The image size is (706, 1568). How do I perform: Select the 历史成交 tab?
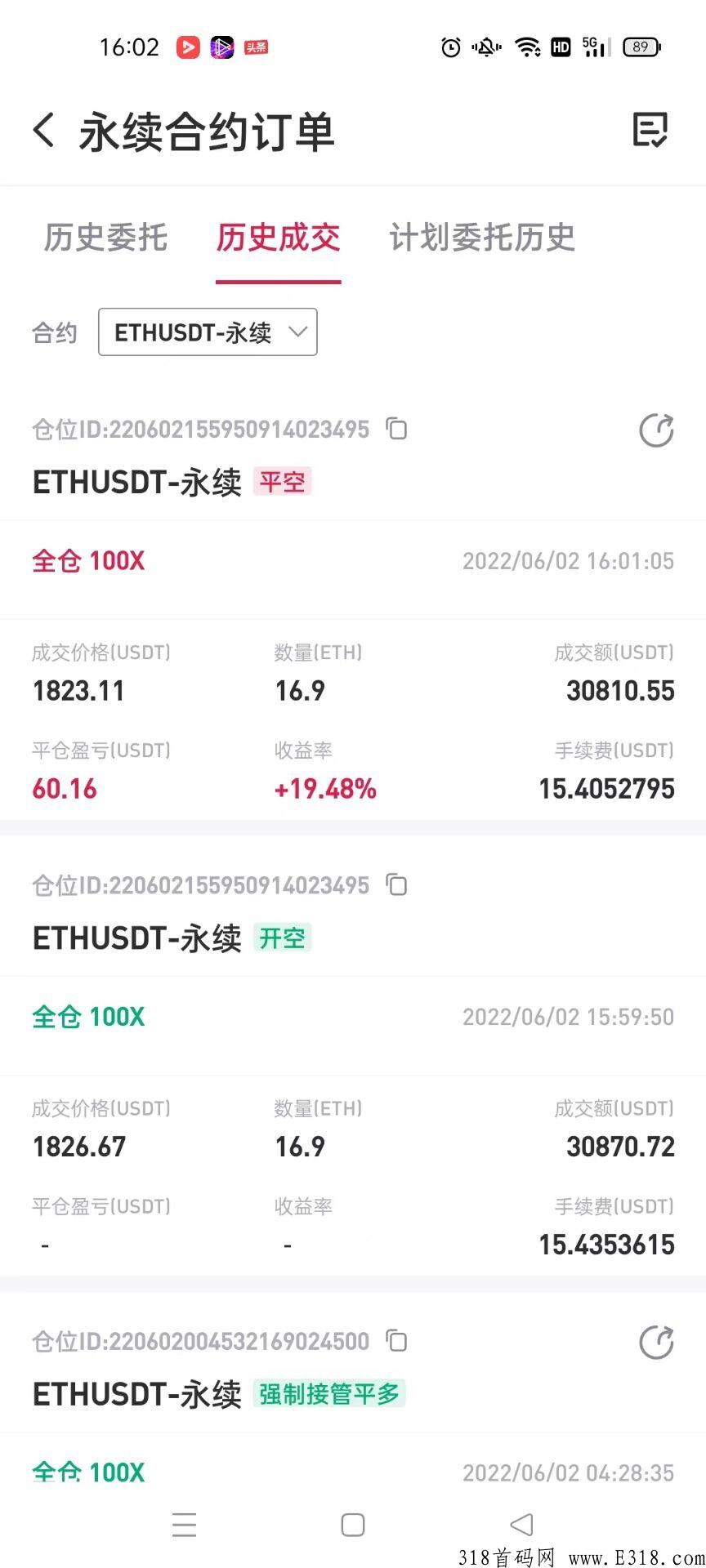[278, 238]
